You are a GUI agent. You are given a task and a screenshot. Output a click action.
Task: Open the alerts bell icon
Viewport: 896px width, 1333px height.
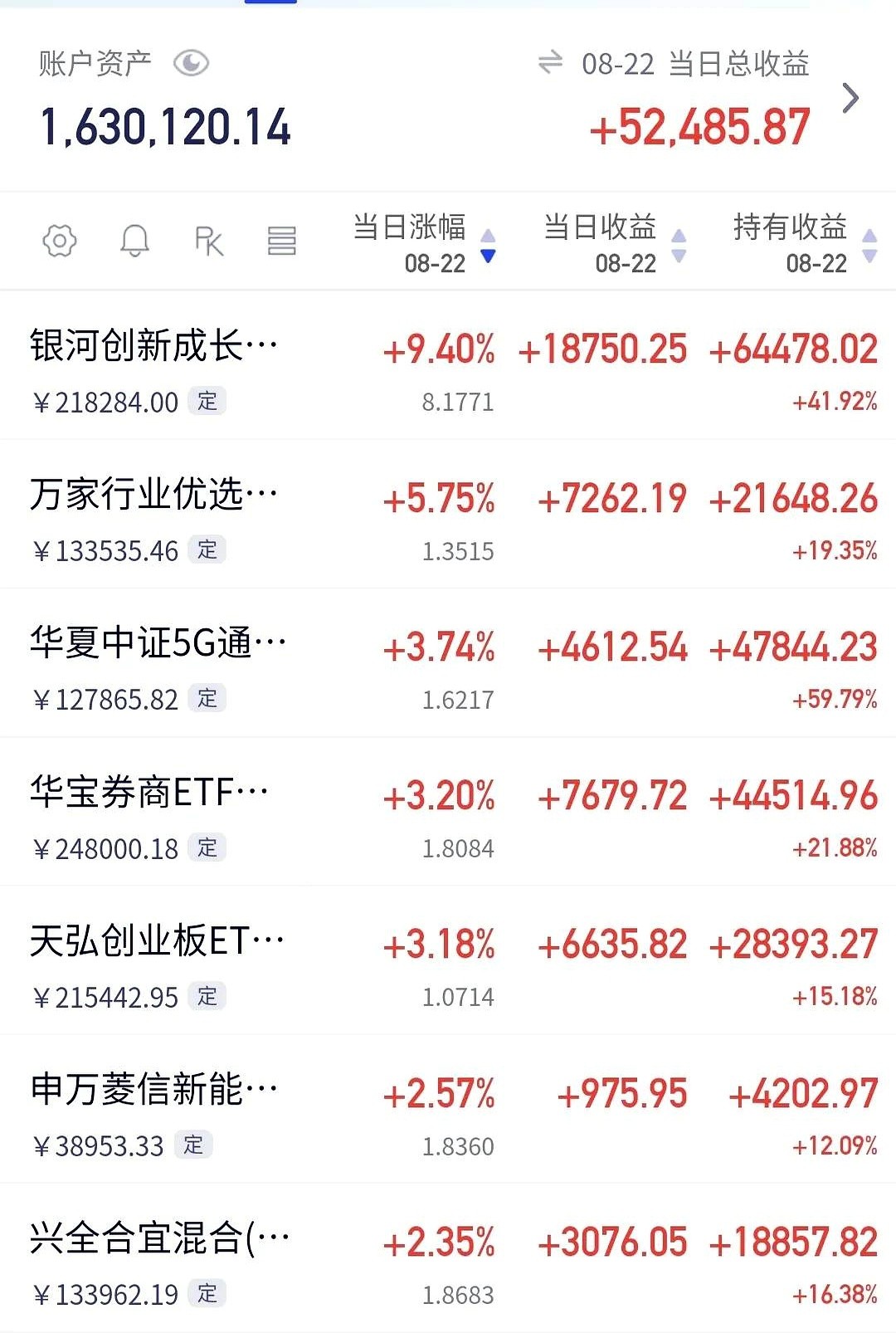click(x=134, y=242)
